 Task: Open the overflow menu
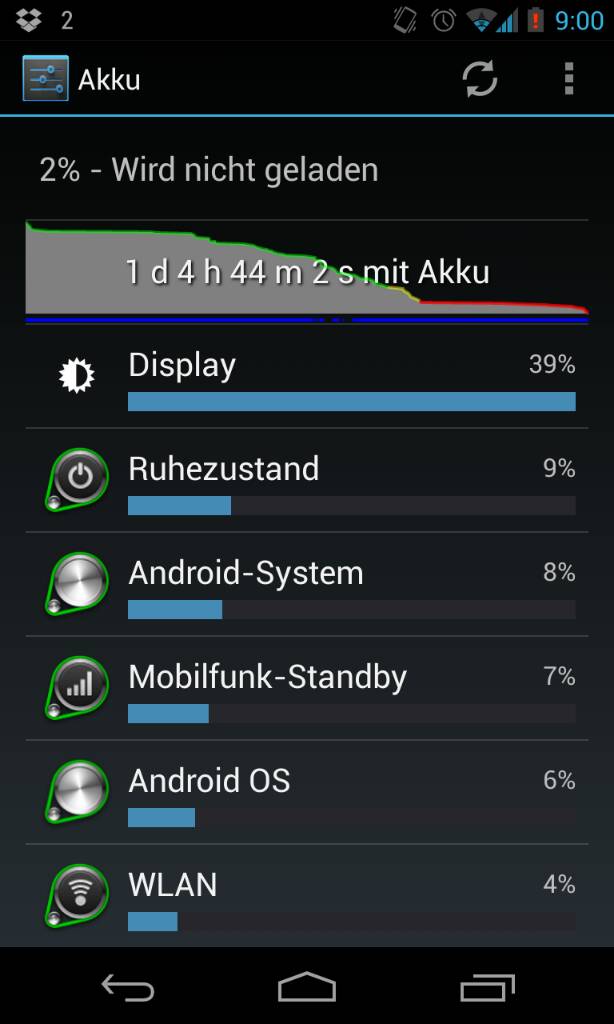click(569, 79)
